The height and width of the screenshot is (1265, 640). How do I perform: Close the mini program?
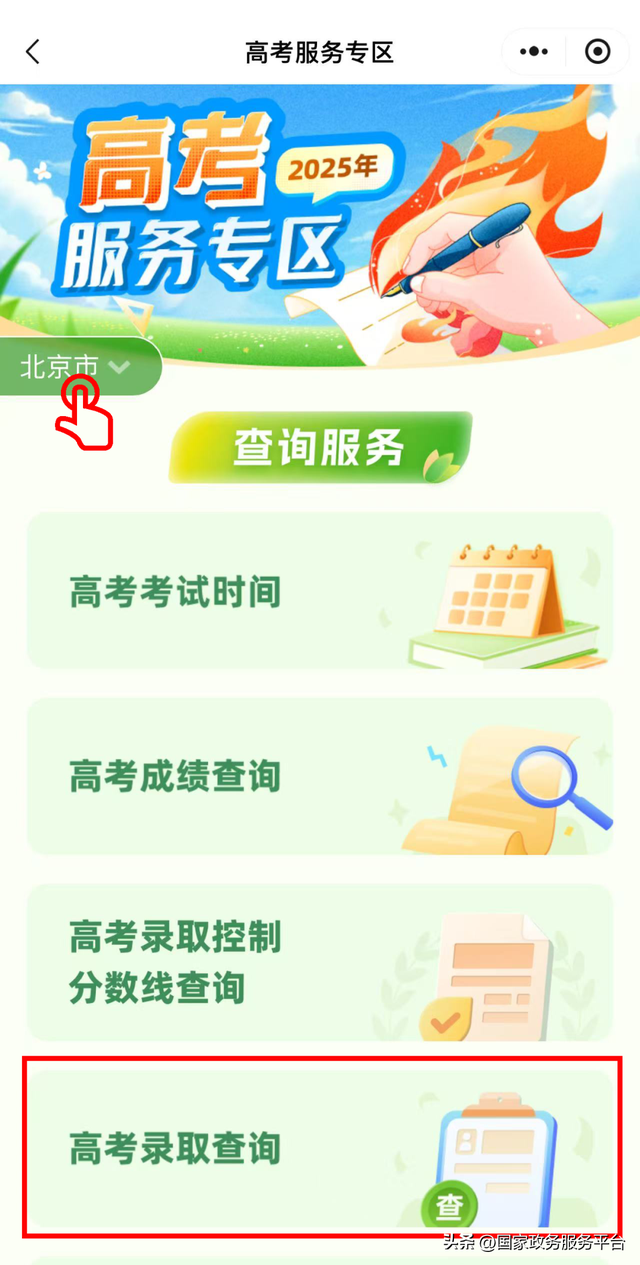597,52
